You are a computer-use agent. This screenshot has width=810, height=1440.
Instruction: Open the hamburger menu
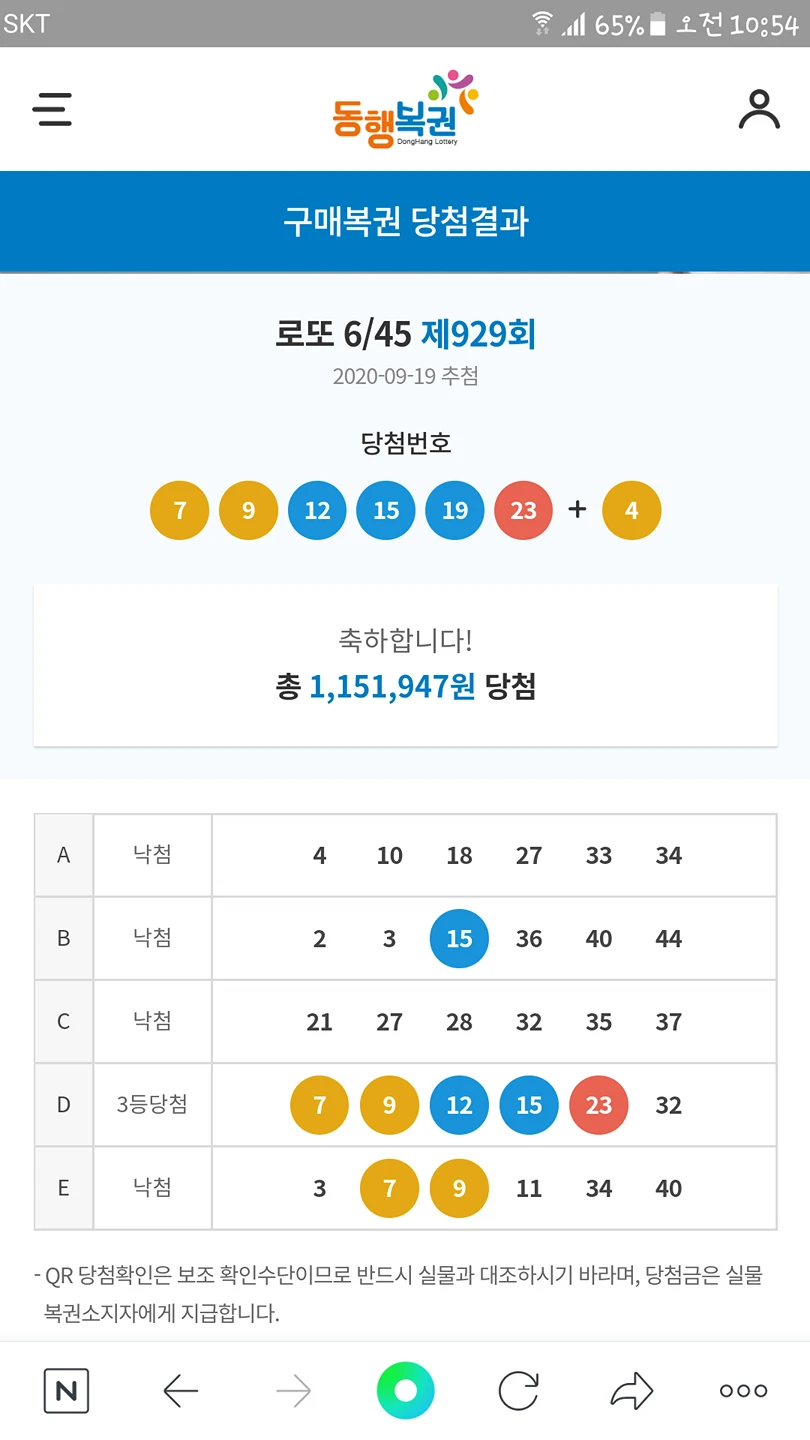click(52, 109)
